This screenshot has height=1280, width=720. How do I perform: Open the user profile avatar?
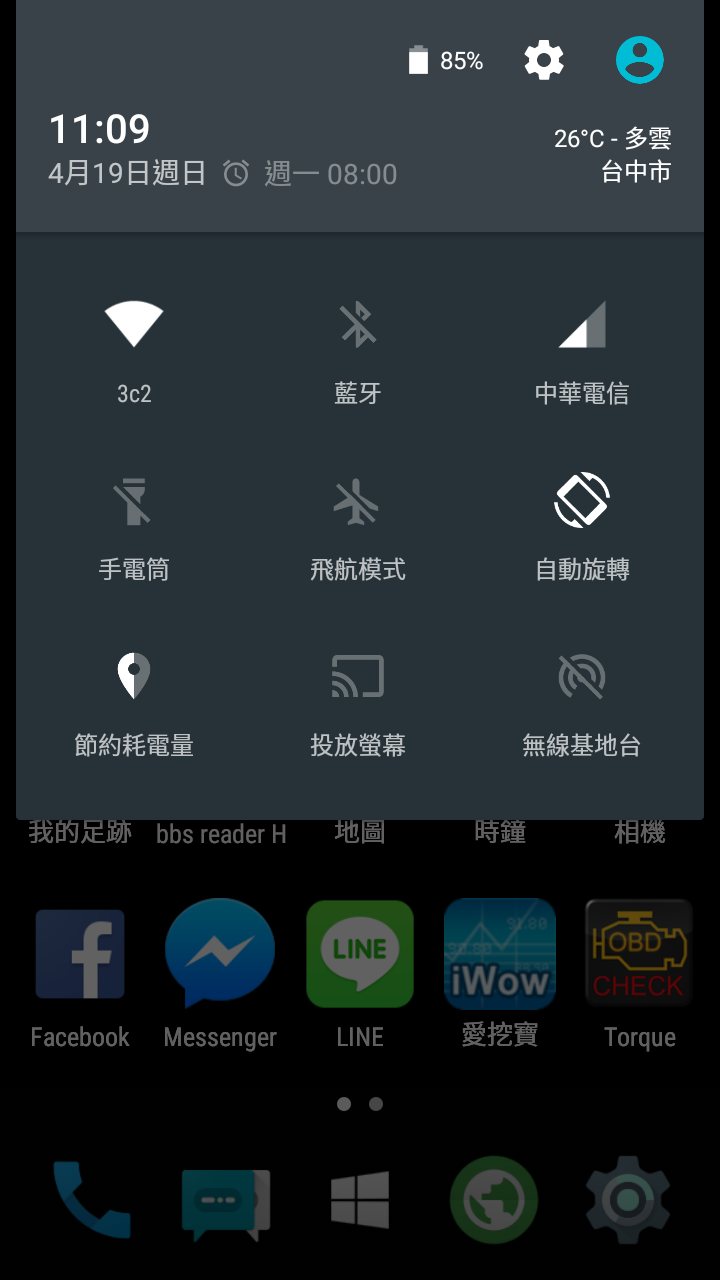click(638, 59)
